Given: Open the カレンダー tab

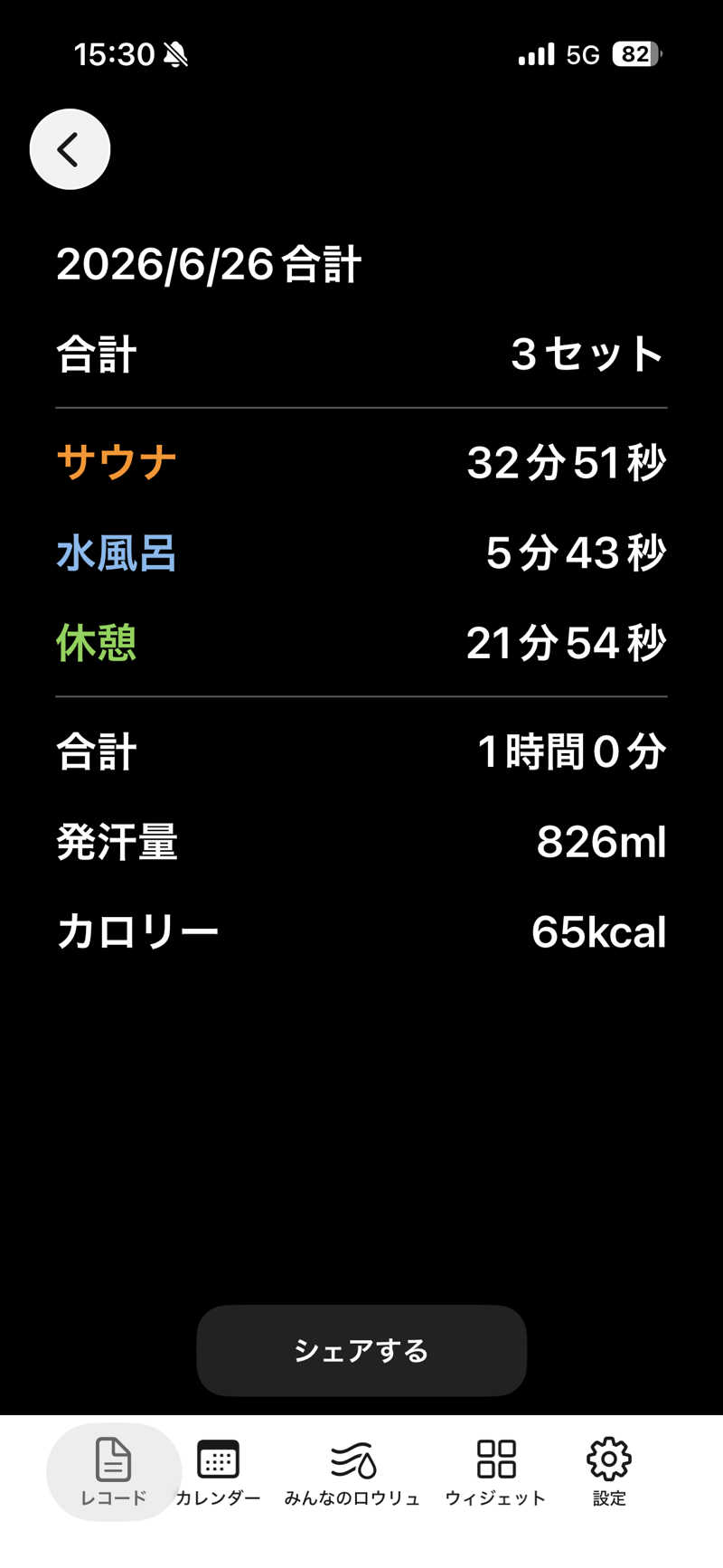Looking at the screenshot, I should tap(218, 1472).
